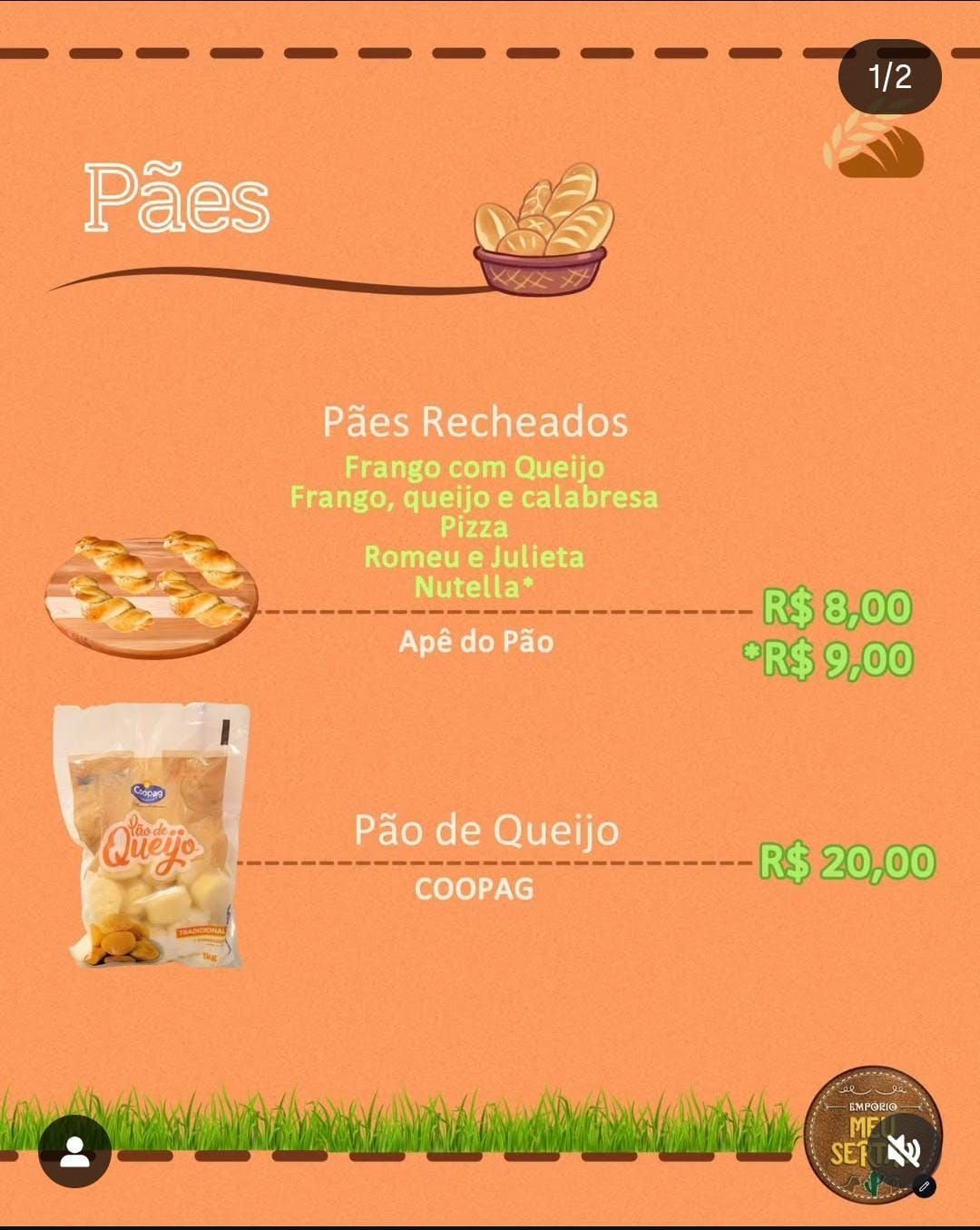The width and height of the screenshot is (980, 1230).
Task: Unmute the post audio
Action: 903,1151
